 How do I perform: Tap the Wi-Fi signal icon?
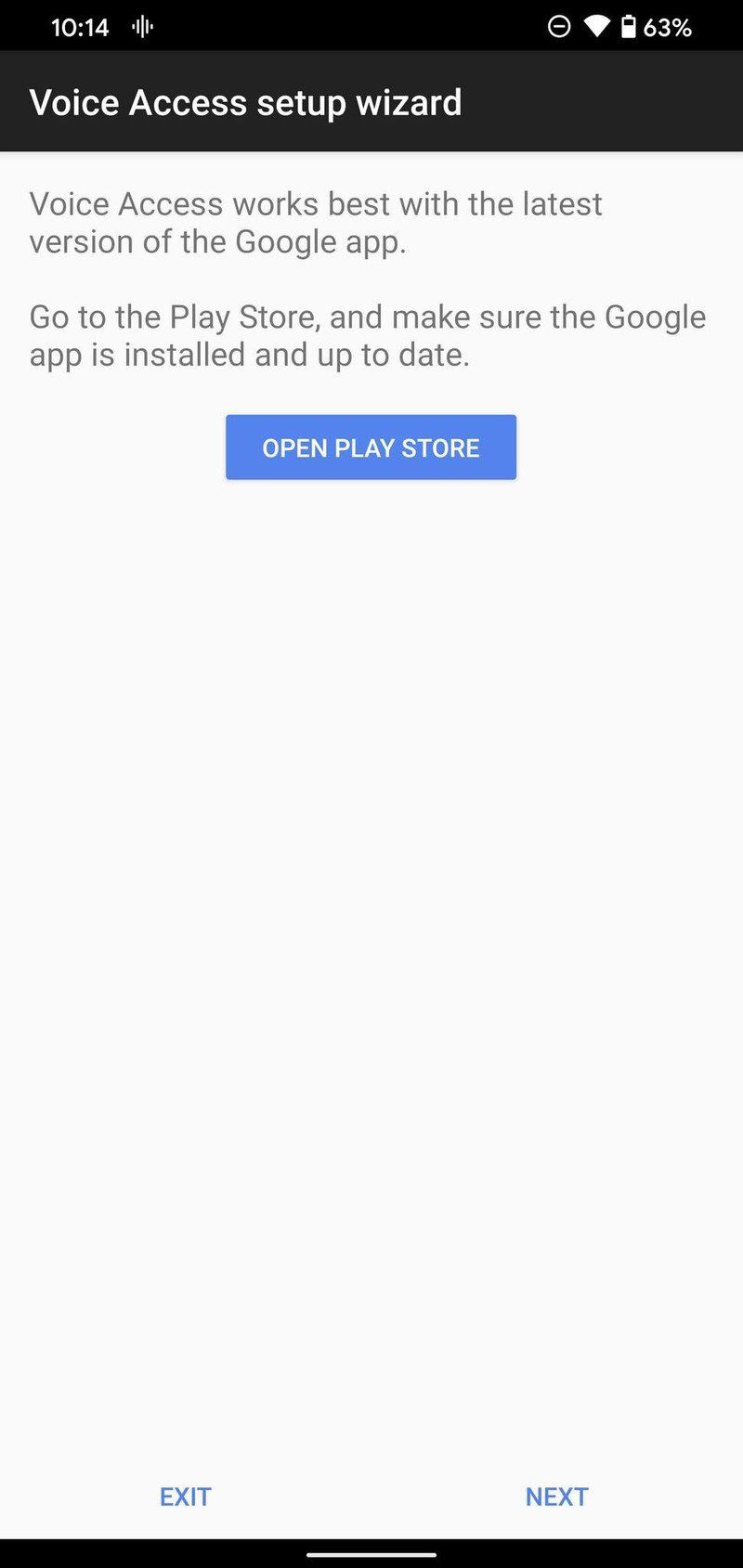point(595,27)
